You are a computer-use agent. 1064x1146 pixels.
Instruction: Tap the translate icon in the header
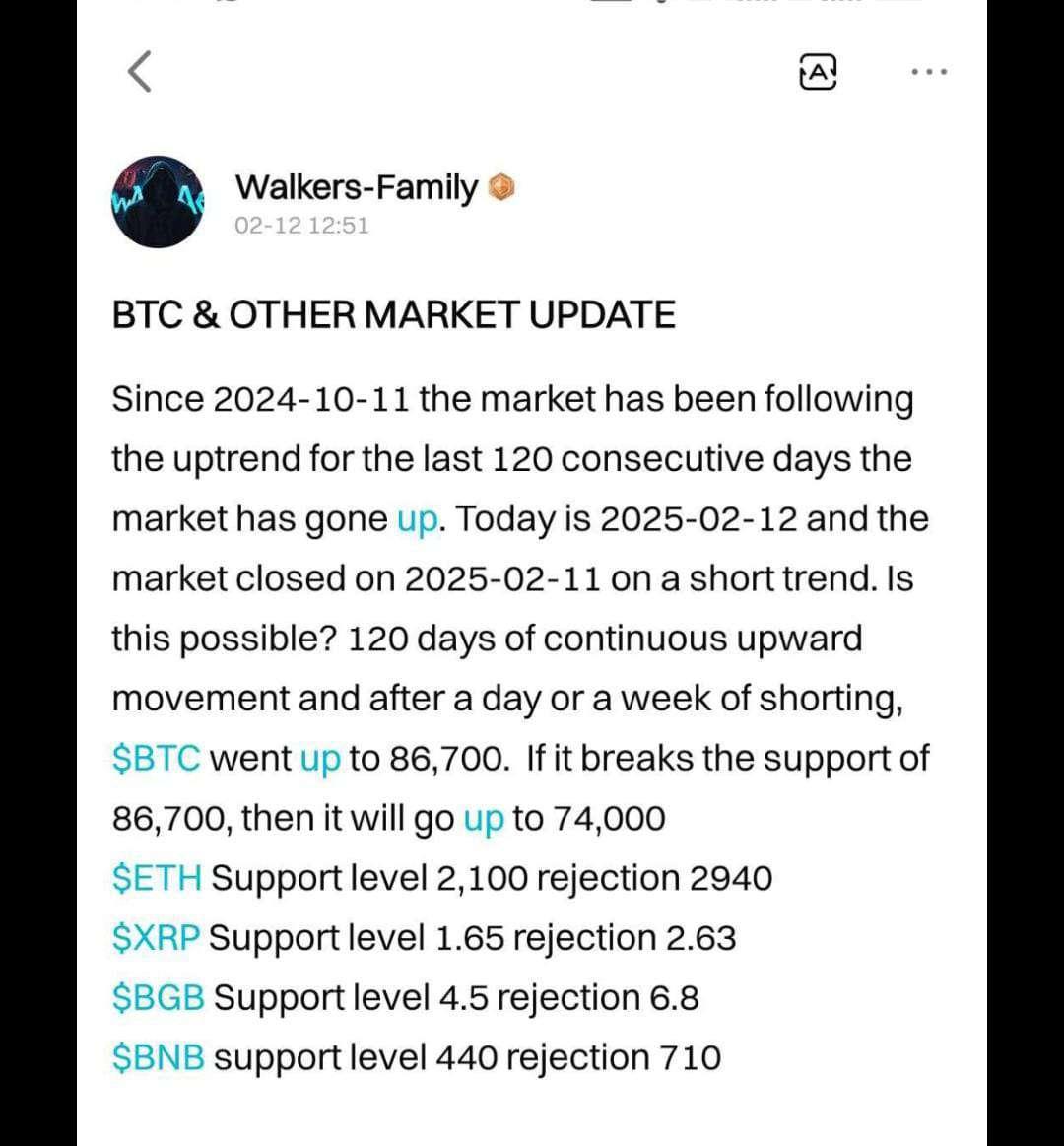[818, 71]
